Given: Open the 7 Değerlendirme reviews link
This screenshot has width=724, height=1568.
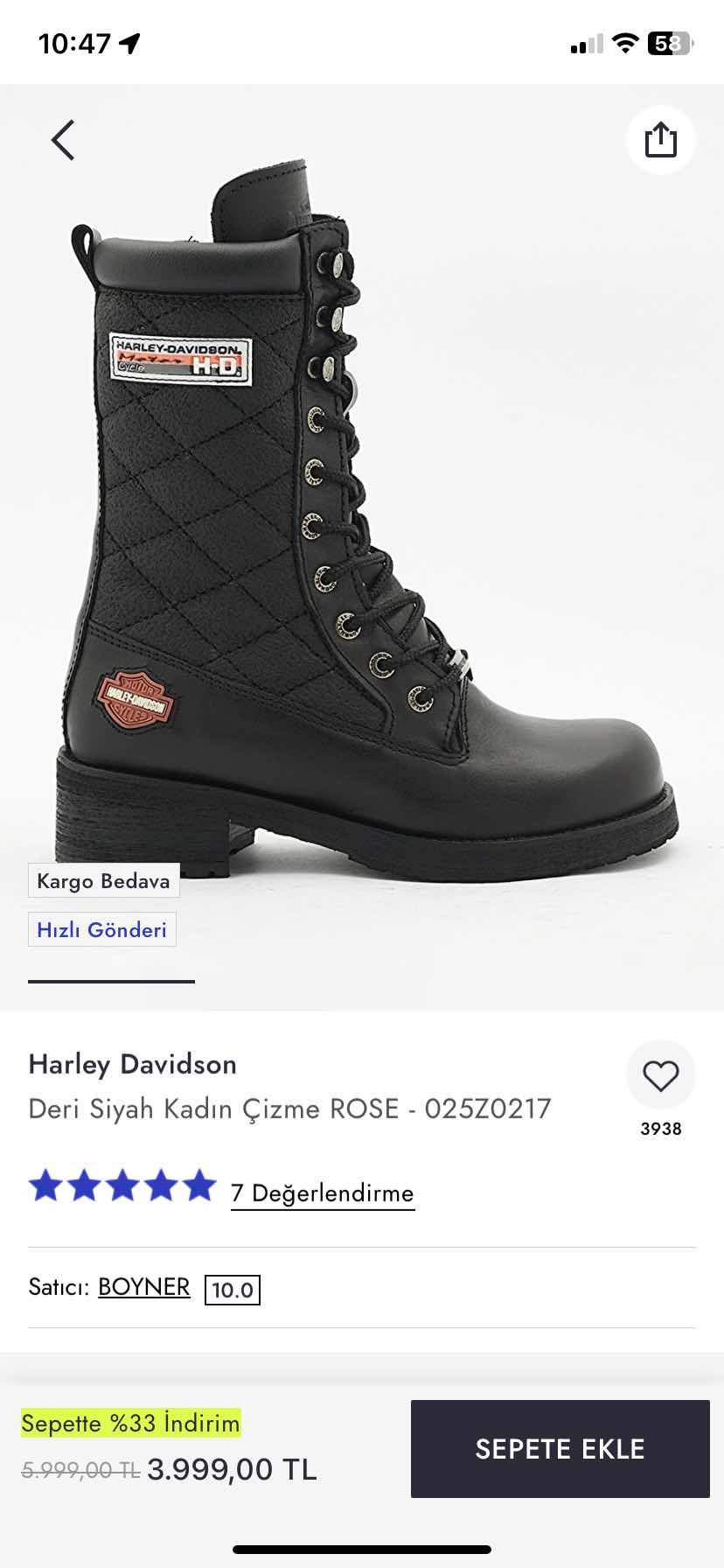Looking at the screenshot, I should tap(322, 1193).
